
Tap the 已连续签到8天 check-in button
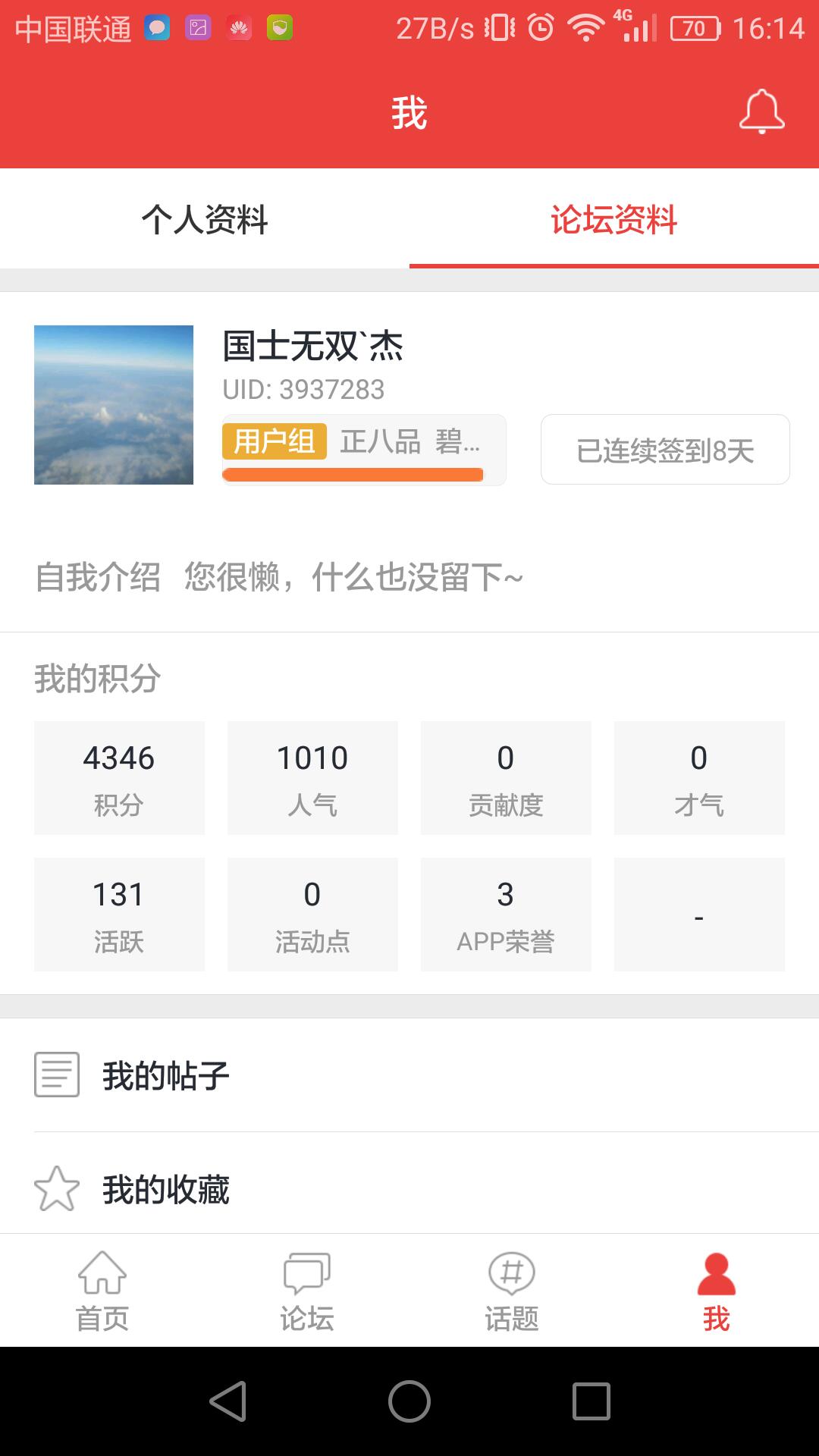665,450
